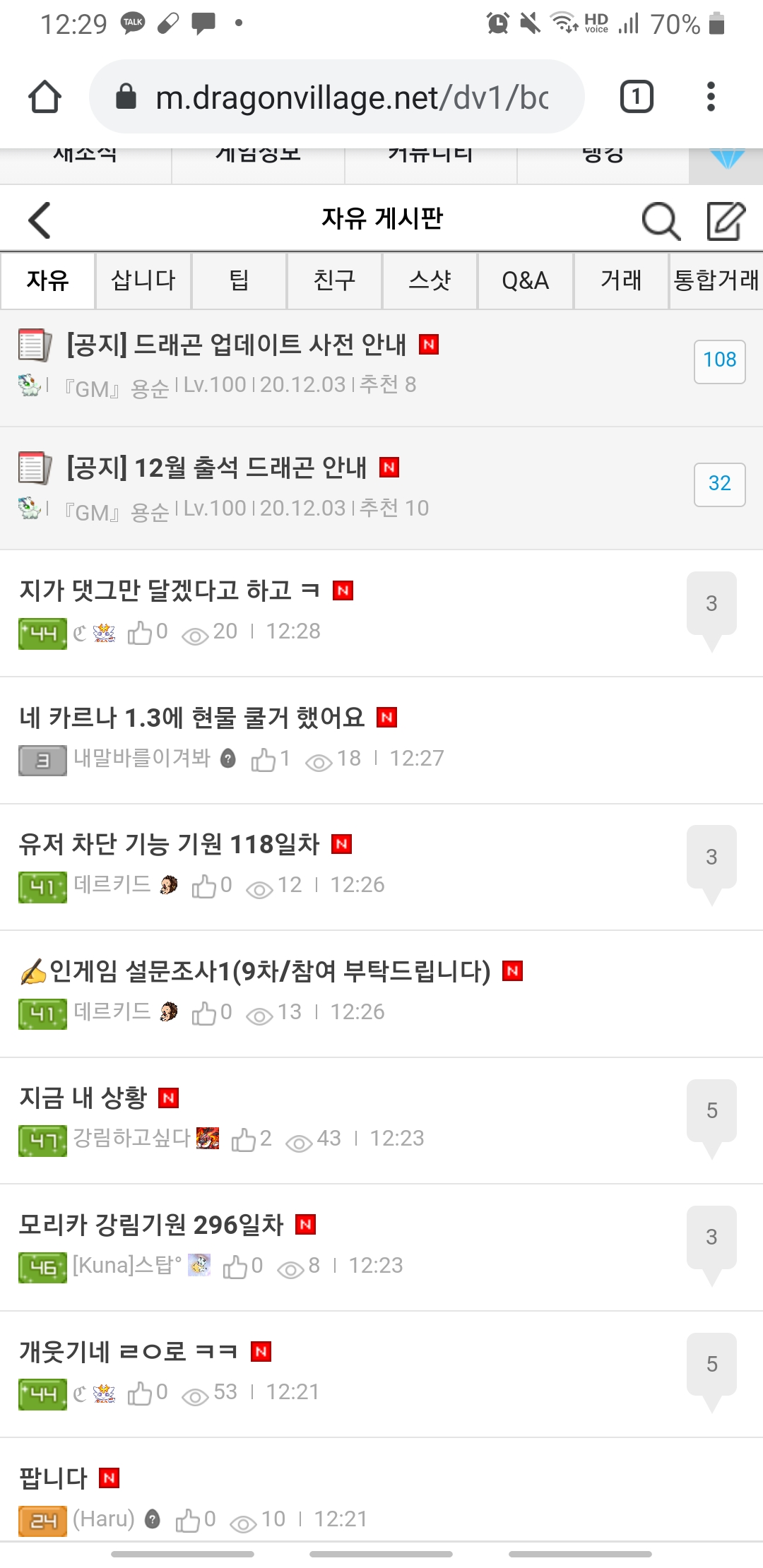This screenshot has width=763, height=1568.
Task: Open the browser tab switcher
Action: [x=636, y=97]
